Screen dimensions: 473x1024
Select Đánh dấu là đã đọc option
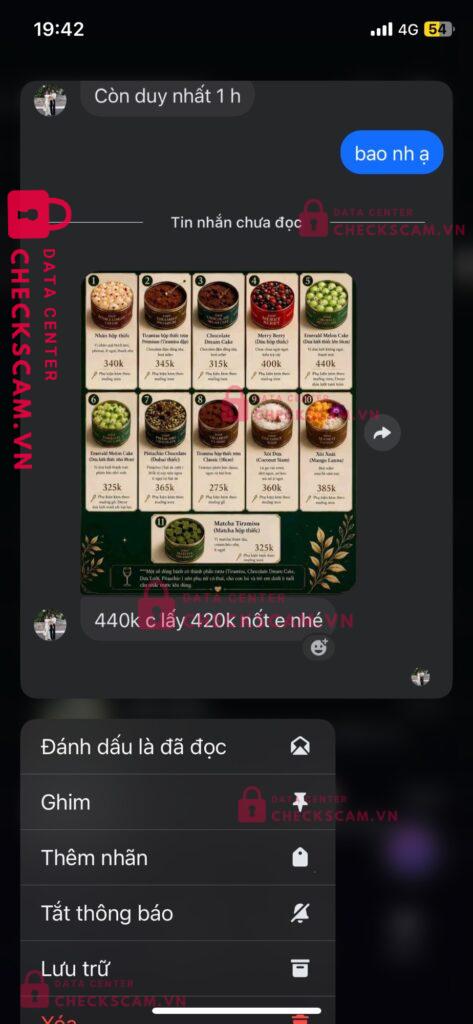177,746
